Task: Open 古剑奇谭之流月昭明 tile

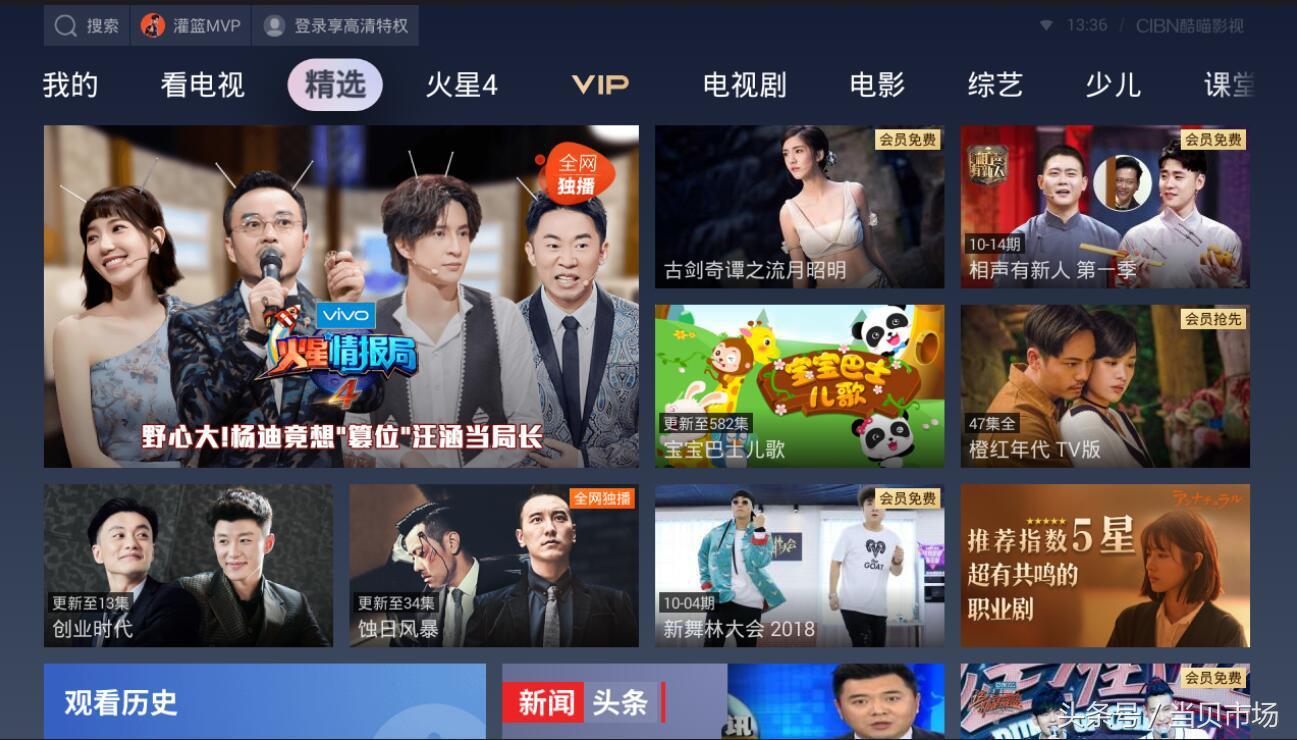Action: 799,207
